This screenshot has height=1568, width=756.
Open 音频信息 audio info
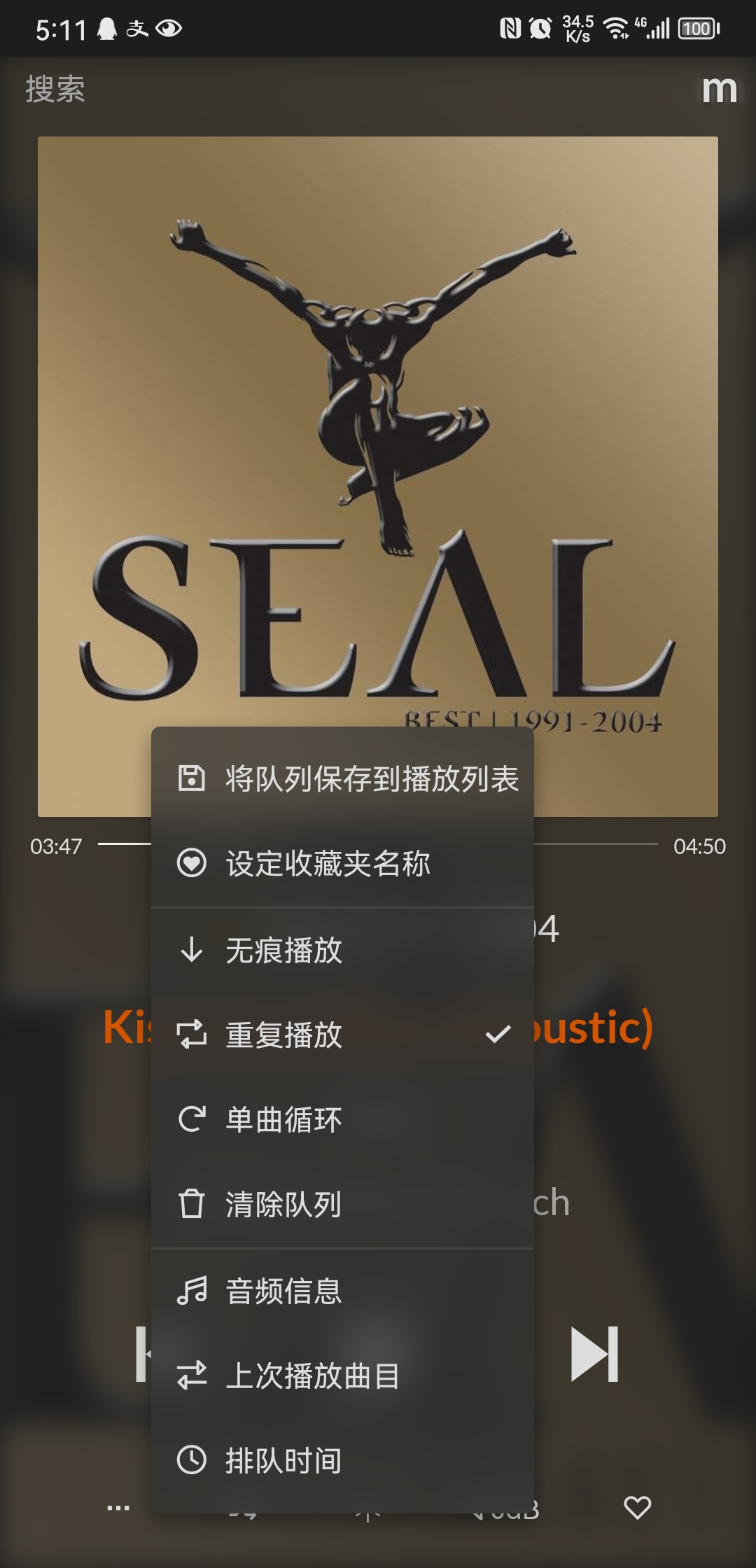tap(342, 1291)
